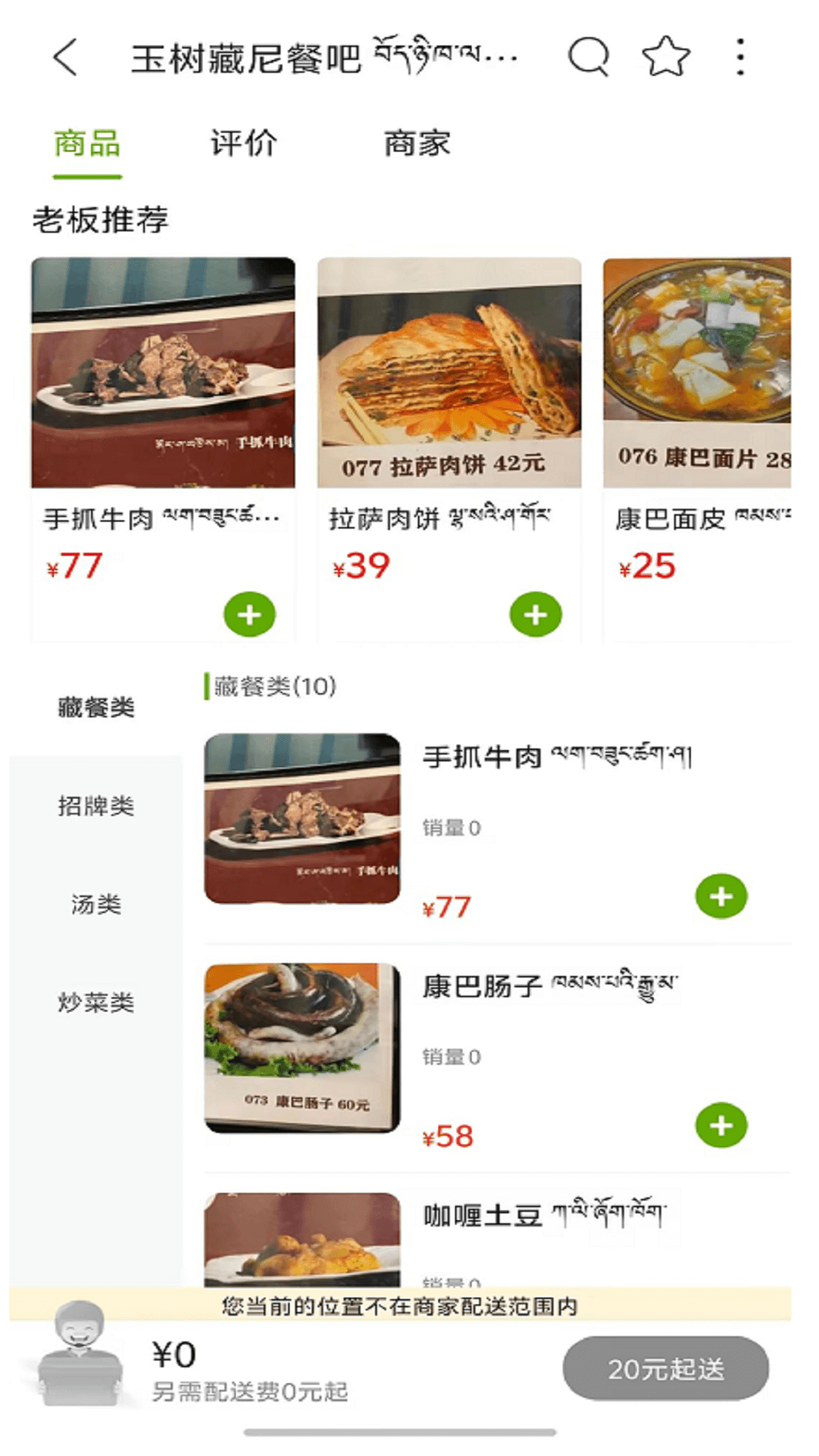The image size is (819, 1456).
Task: Select the 汤类 category
Action: tap(96, 904)
